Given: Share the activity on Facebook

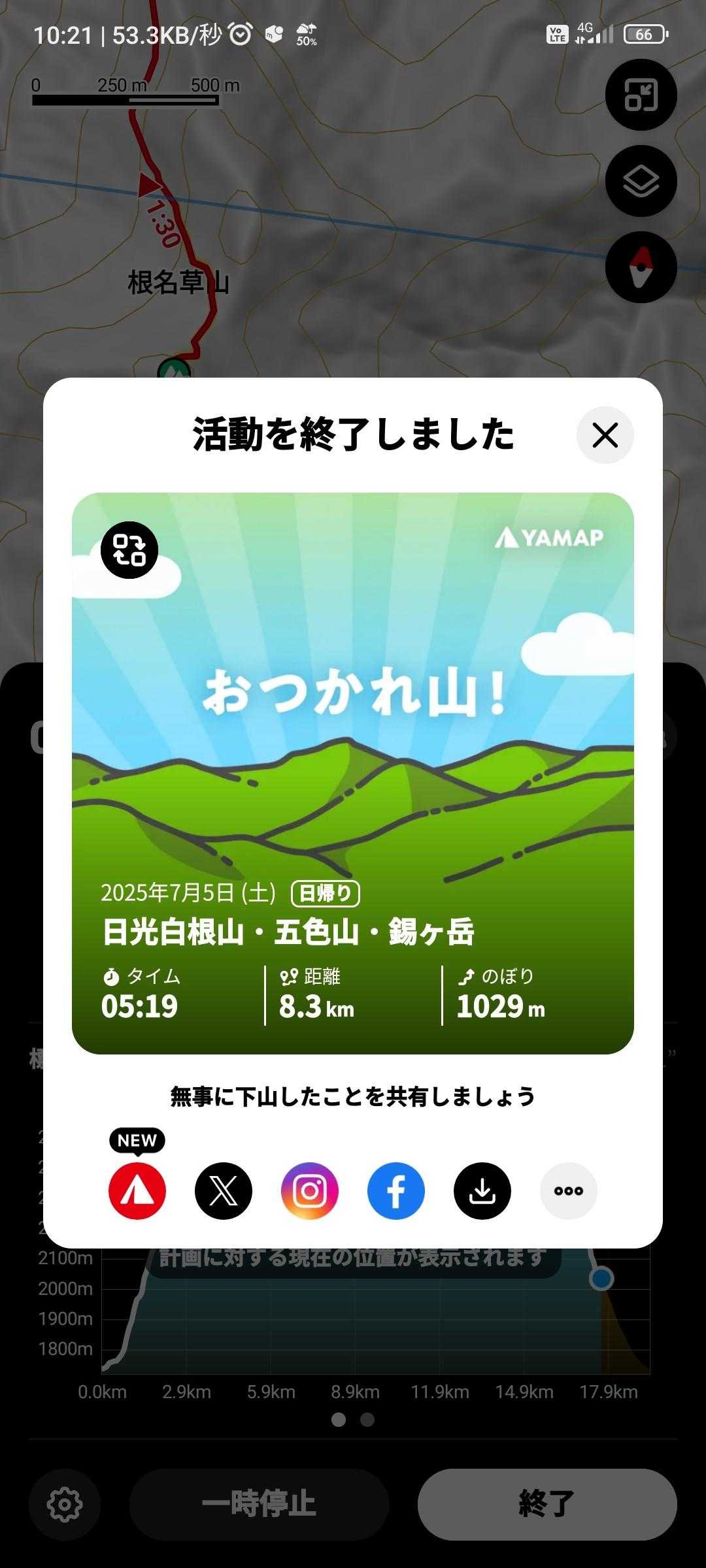Looking at the screenshot, I should [396, 1190].
